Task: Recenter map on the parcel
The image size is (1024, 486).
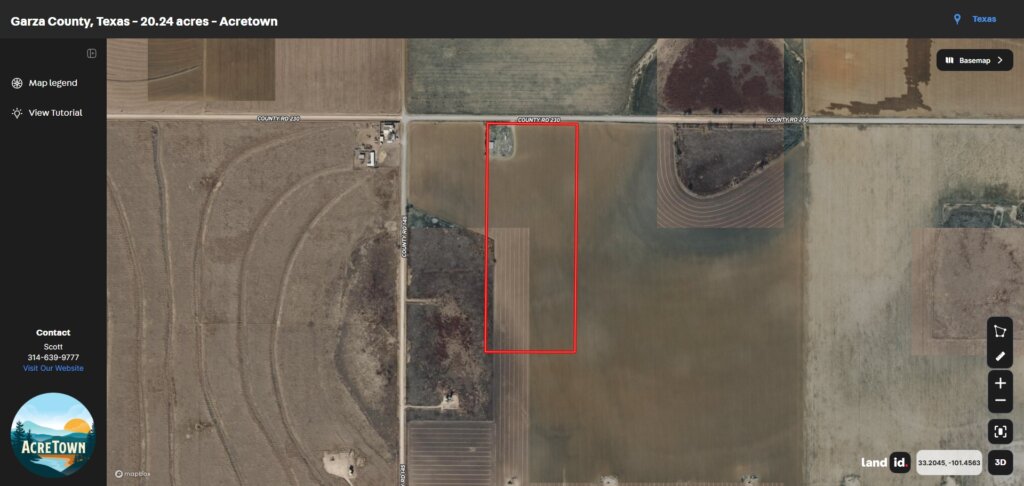Action: [x=1000, y=432]
